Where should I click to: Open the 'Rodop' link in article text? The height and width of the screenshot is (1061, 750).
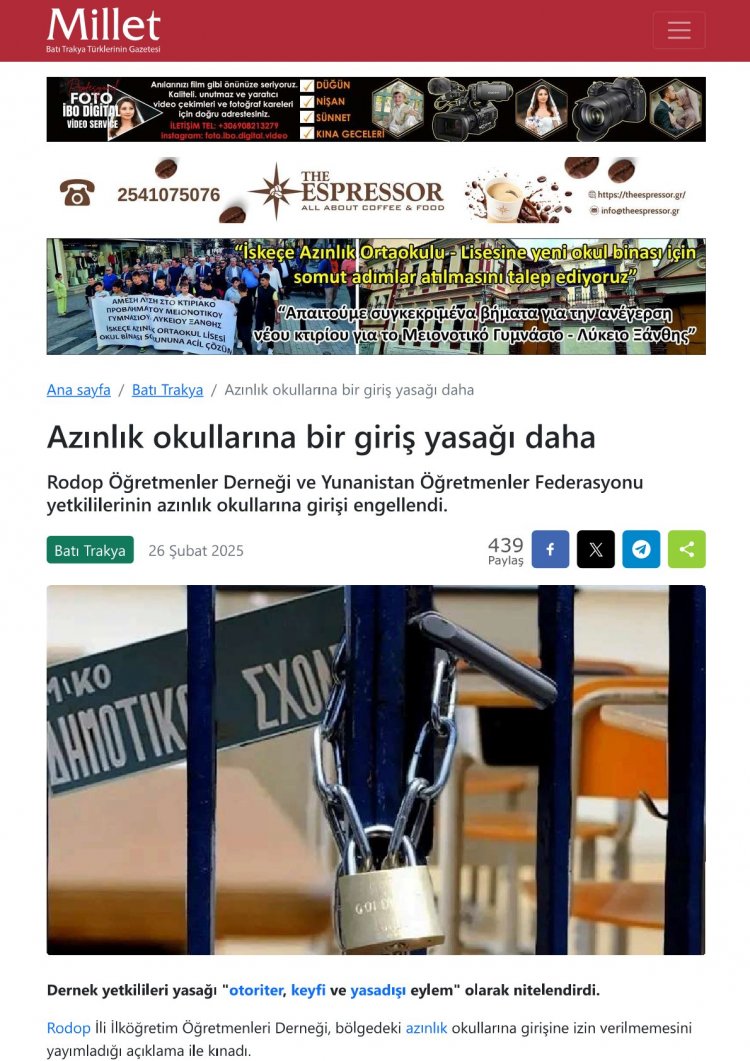click(68, 1028)
